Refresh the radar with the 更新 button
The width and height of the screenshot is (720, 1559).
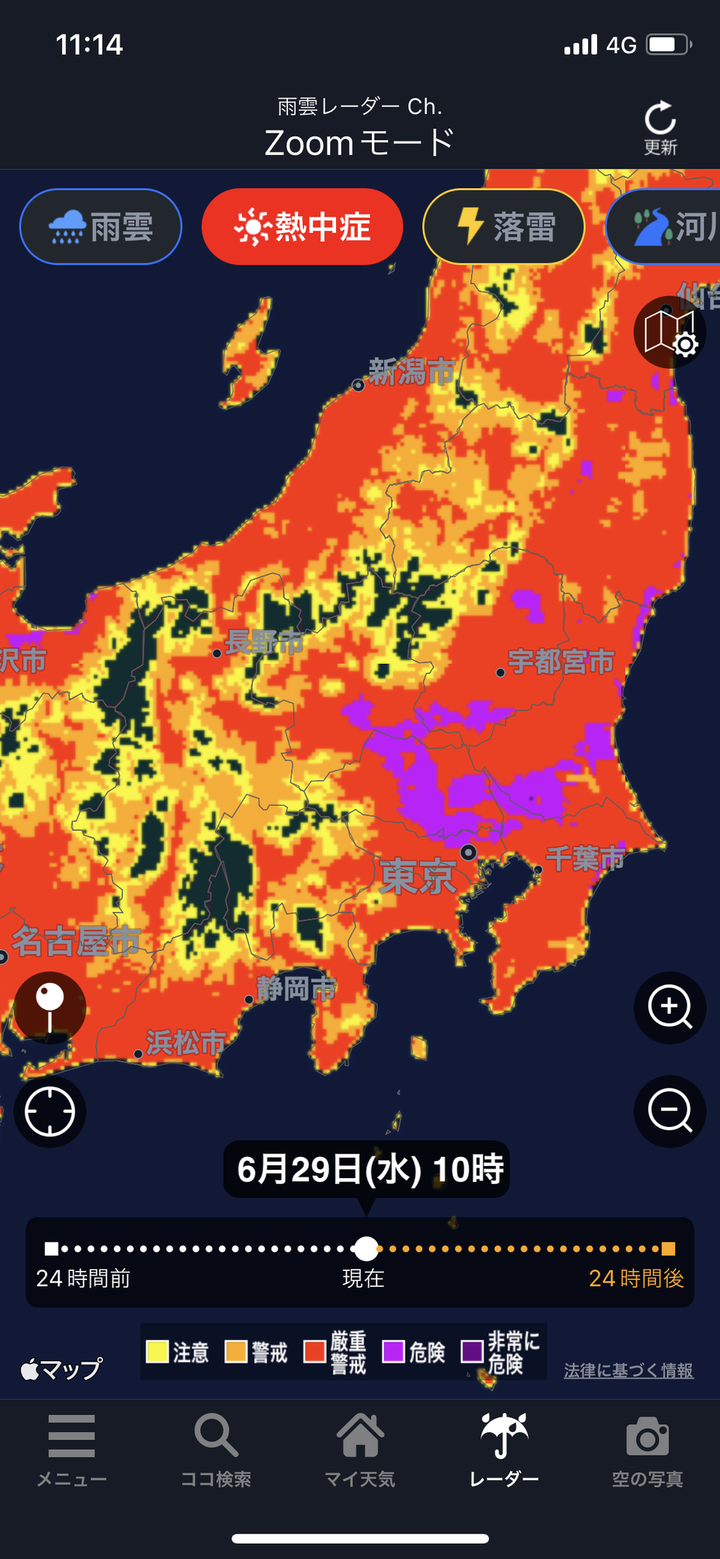[x=660, y=128]
